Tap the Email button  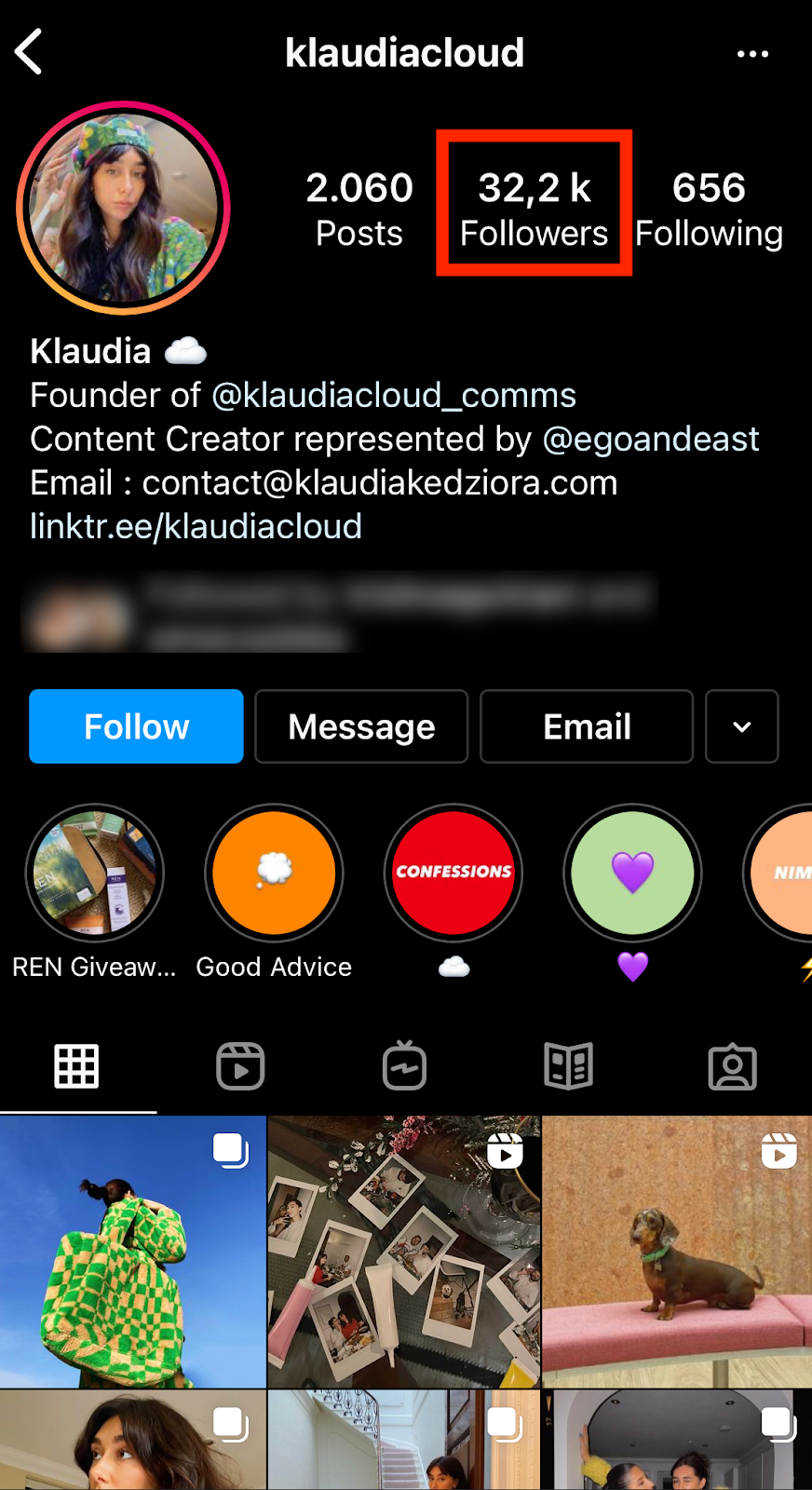point(587,726)
